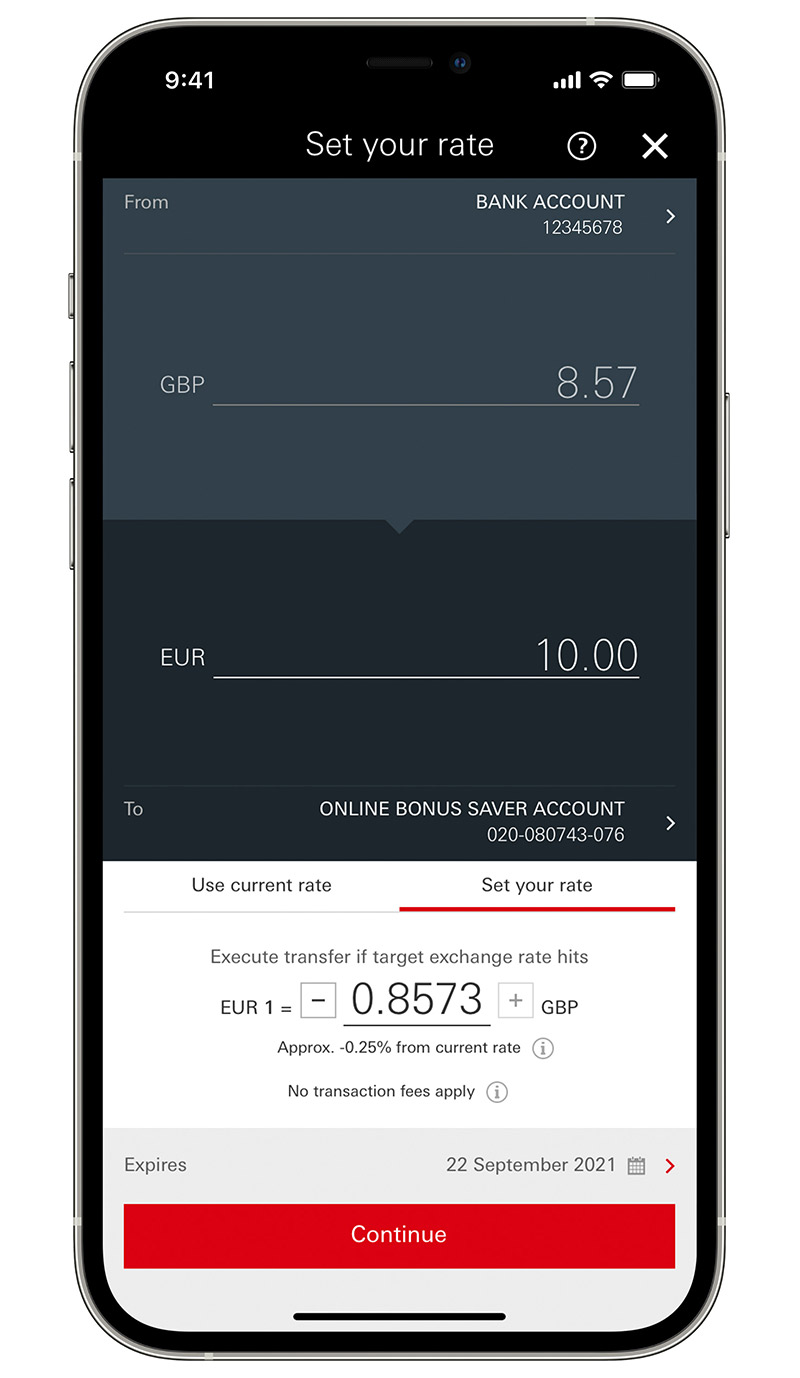Show info about transaction fees
Screen dimensions: 800x1378
tap(497, 1092)
